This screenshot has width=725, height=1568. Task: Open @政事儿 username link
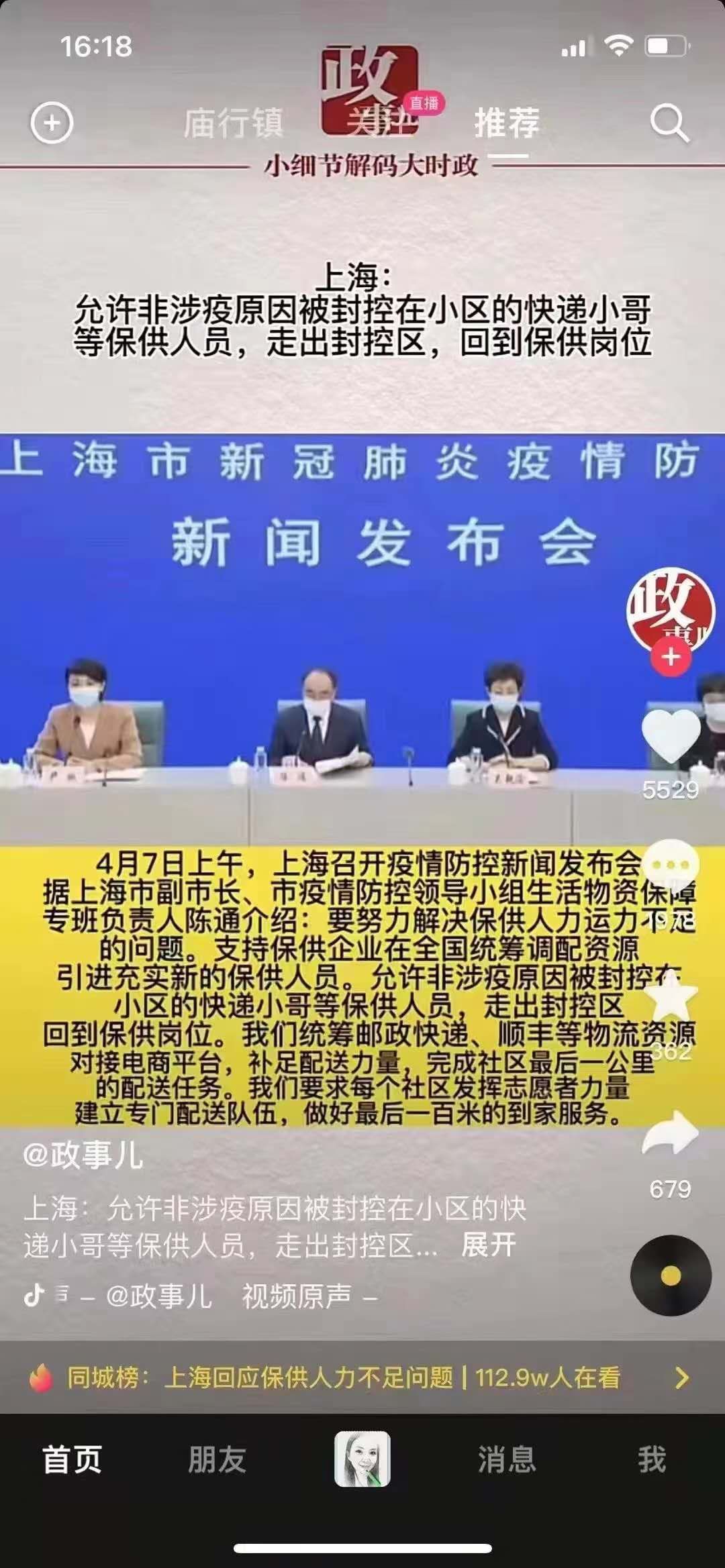click(83, 1155)
